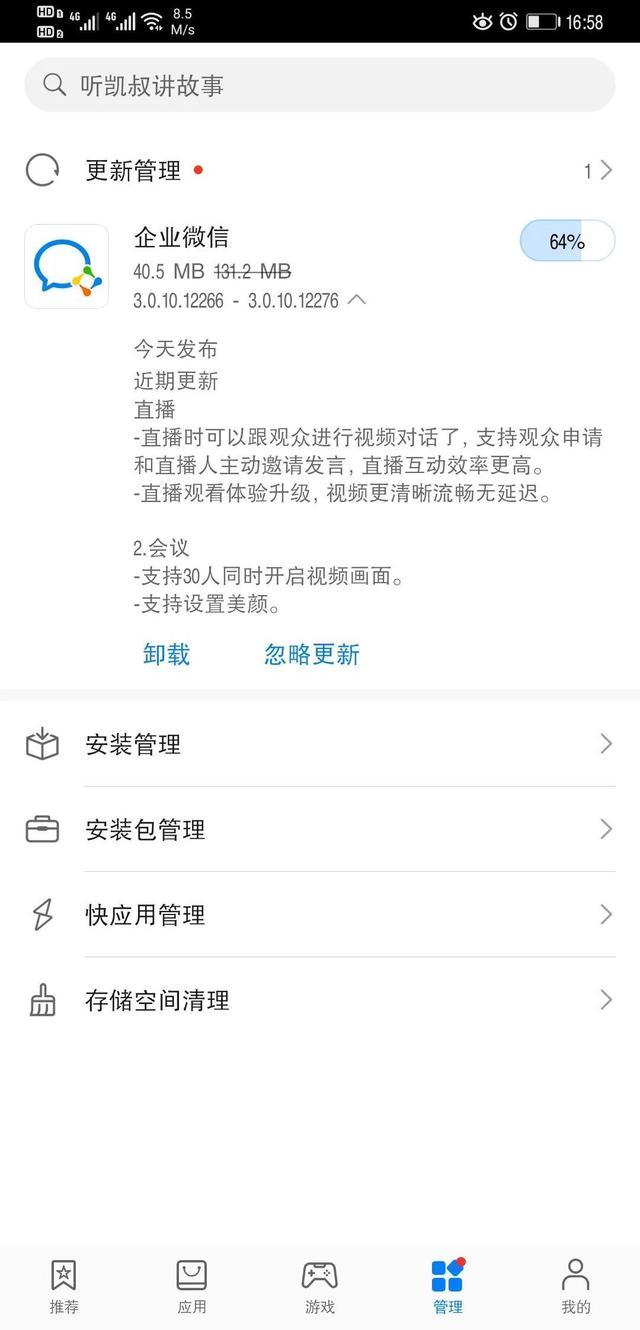Open 安装管理
Viewport: 640px width, 1330px height.
tap(320, 744)
